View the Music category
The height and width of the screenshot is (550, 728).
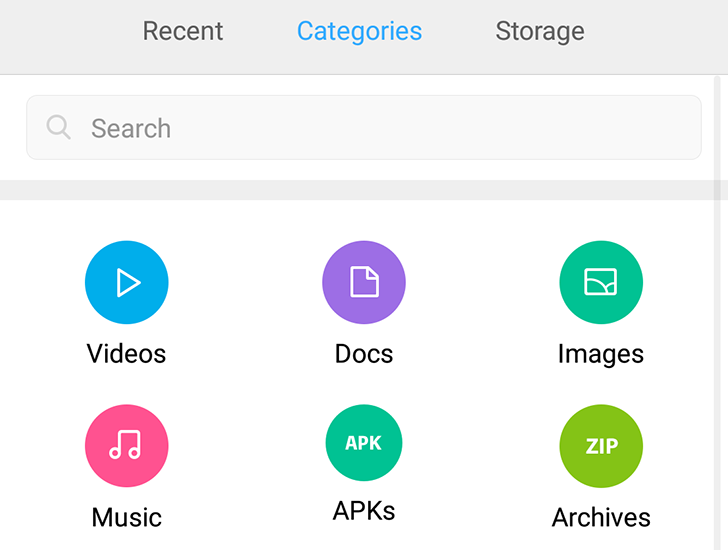pyautogui.click(x=126, y=446)
